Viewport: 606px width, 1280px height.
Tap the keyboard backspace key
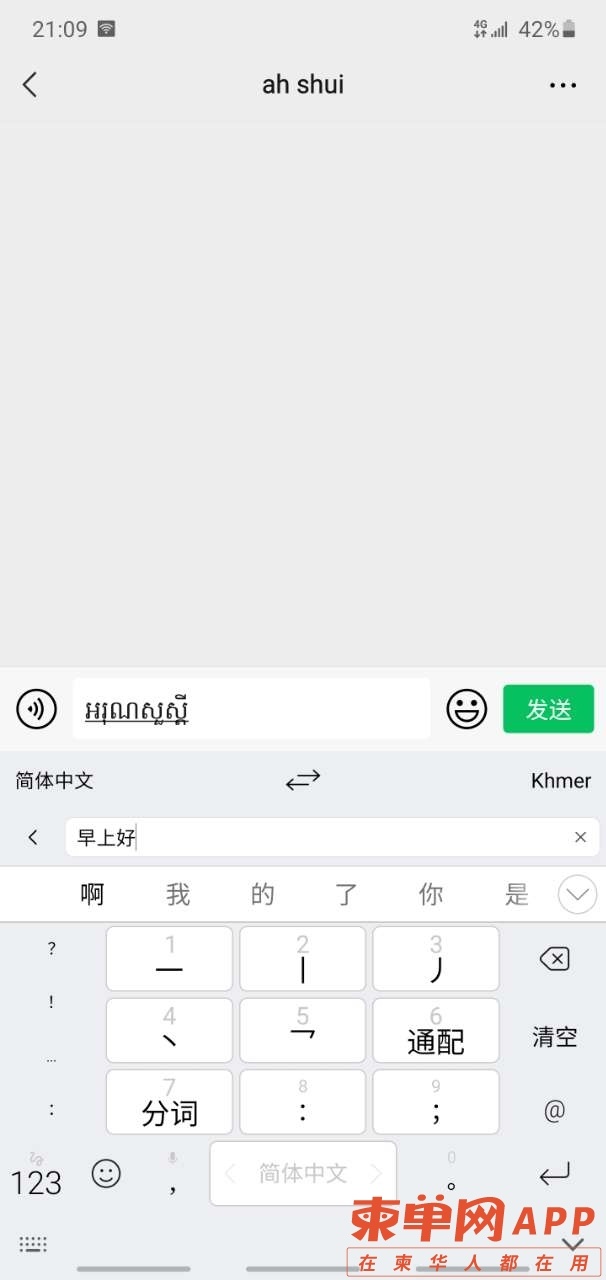tap(554, 960)
